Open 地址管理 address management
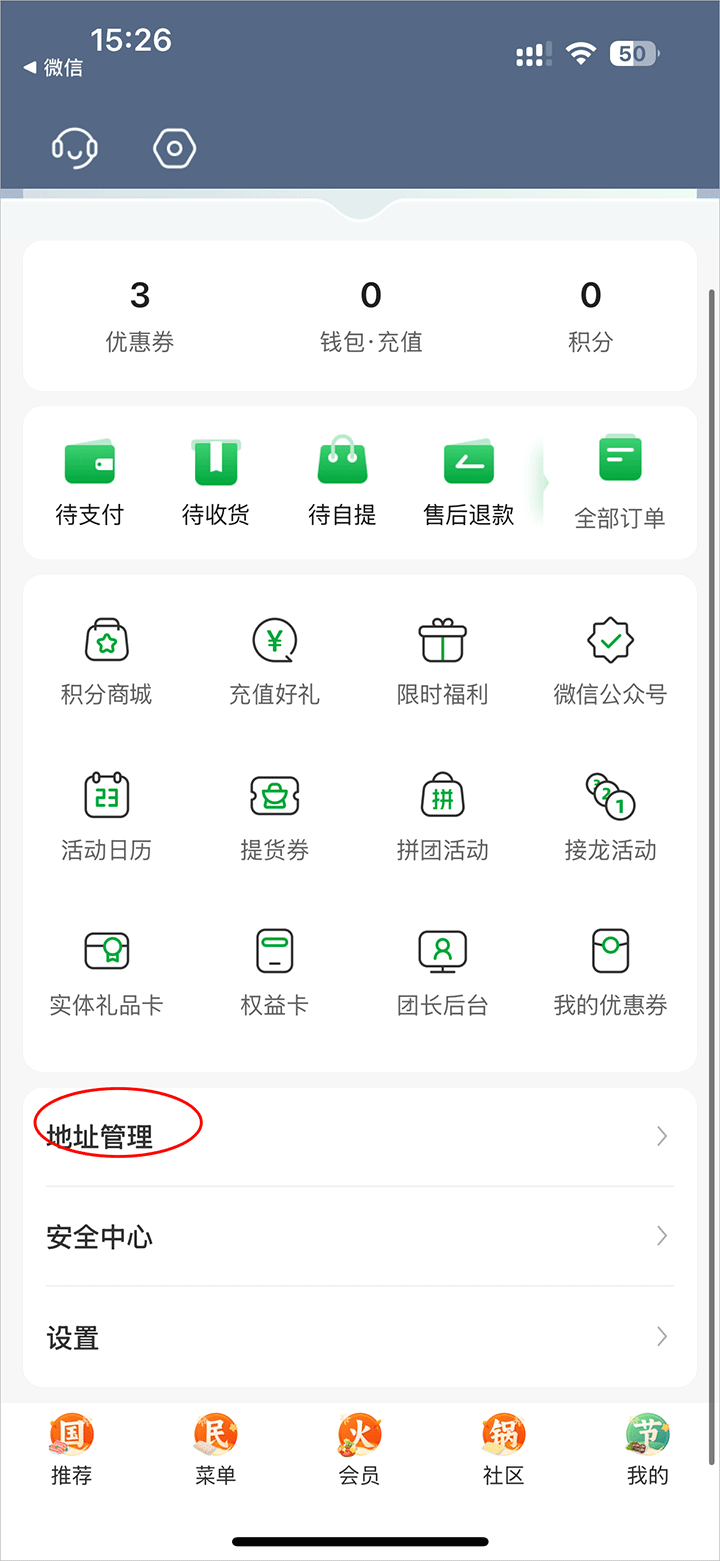 tap(358, 1136)
